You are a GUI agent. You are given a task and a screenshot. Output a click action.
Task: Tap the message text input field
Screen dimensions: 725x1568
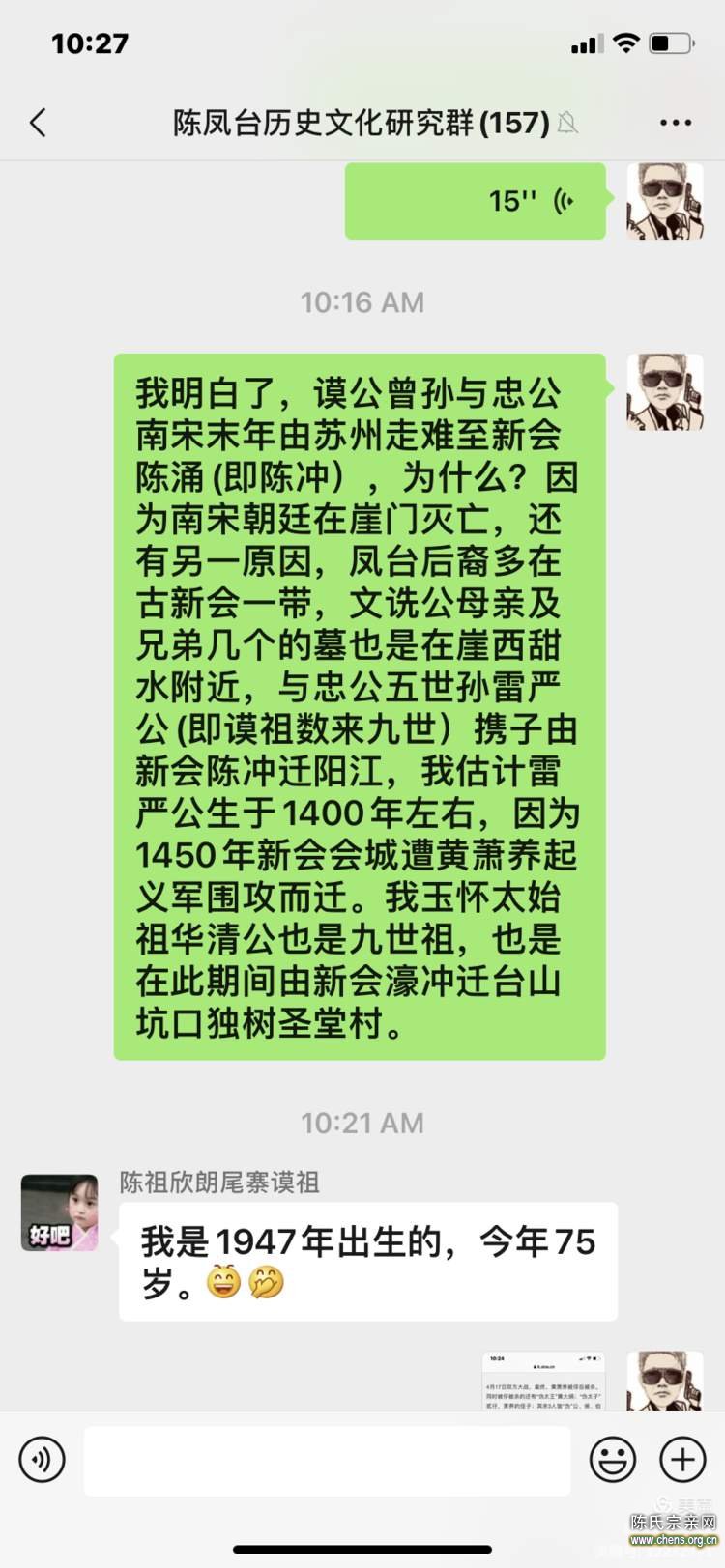327,1460
